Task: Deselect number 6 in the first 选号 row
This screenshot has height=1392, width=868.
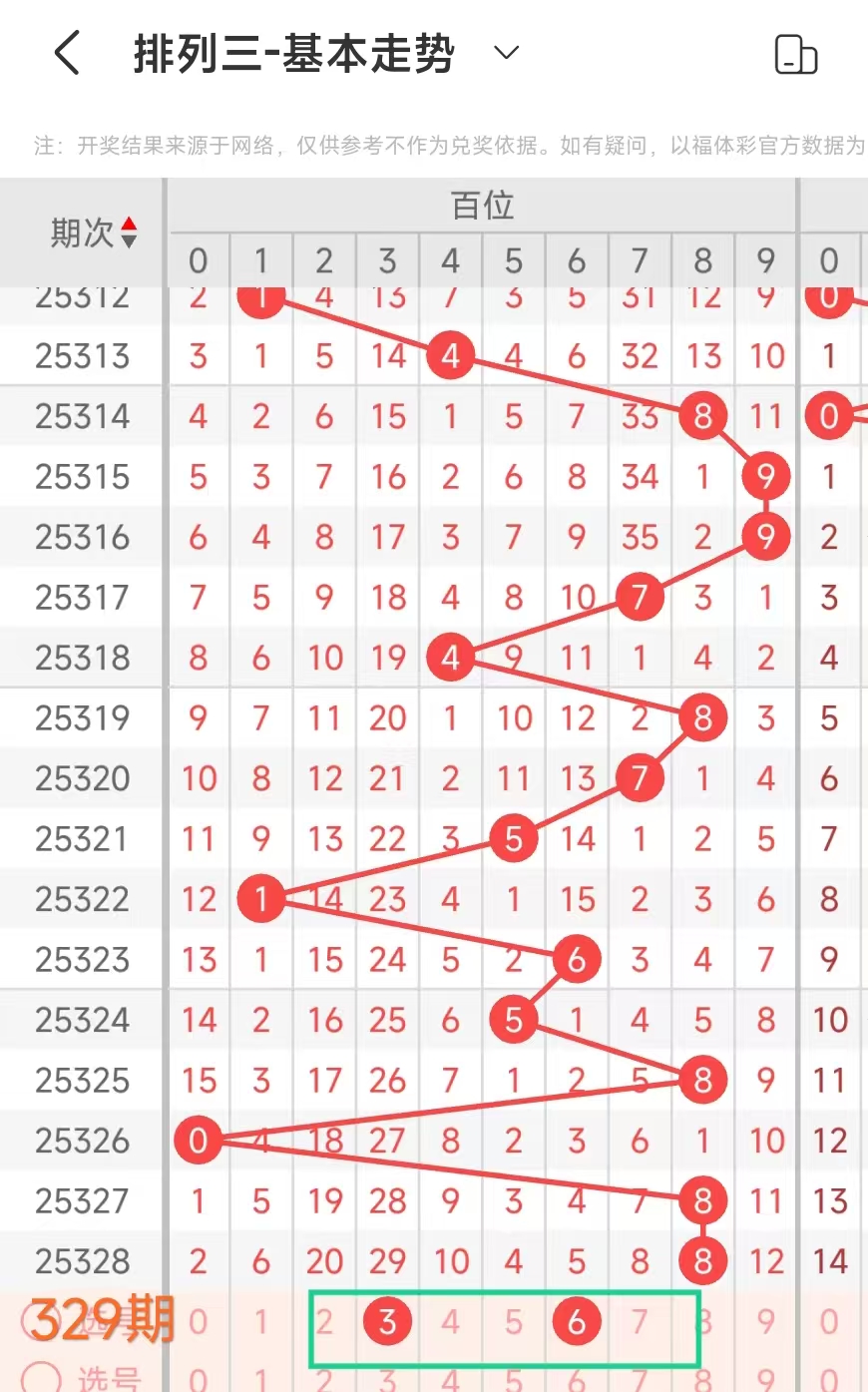Action: [x=577, y=1322]
